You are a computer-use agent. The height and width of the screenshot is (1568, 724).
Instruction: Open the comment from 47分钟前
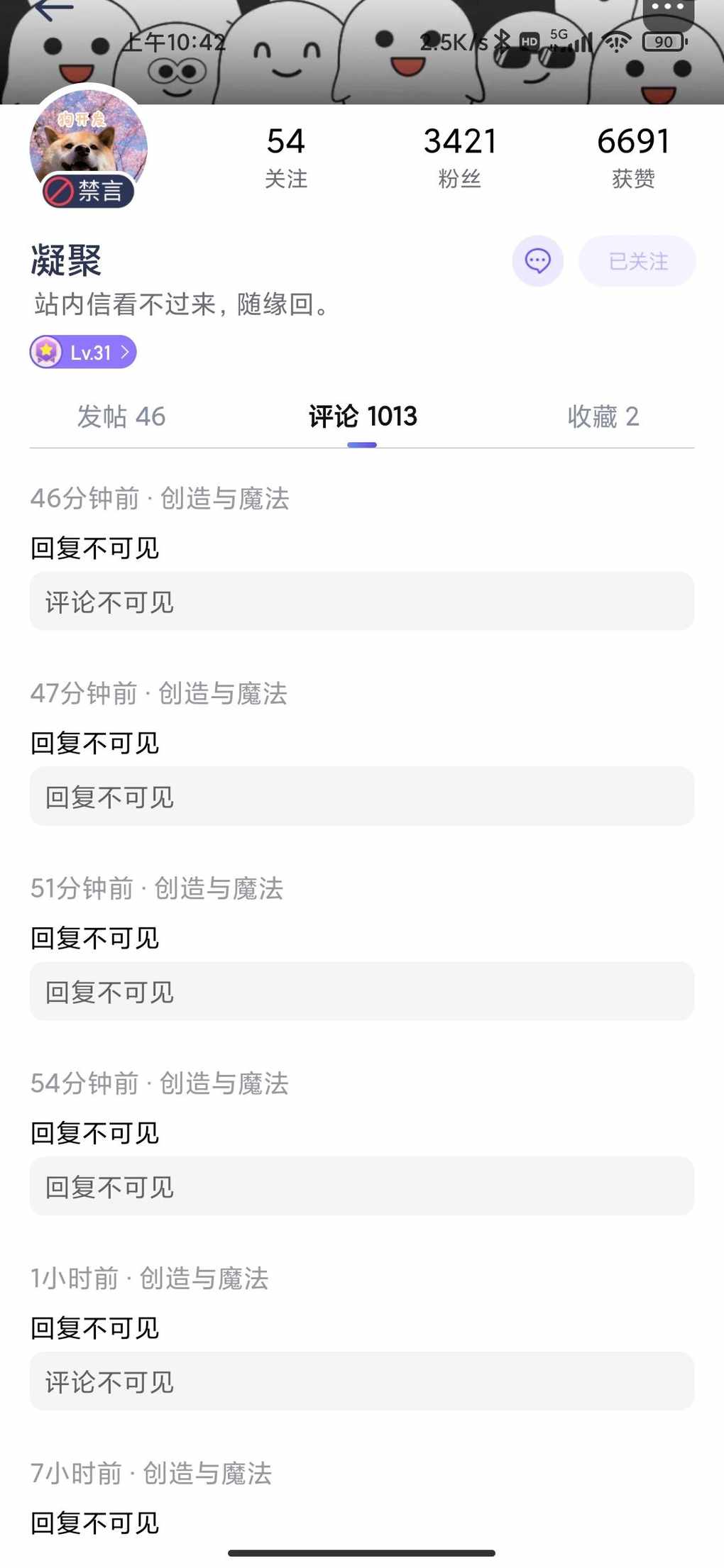click(x=362, y=751)
